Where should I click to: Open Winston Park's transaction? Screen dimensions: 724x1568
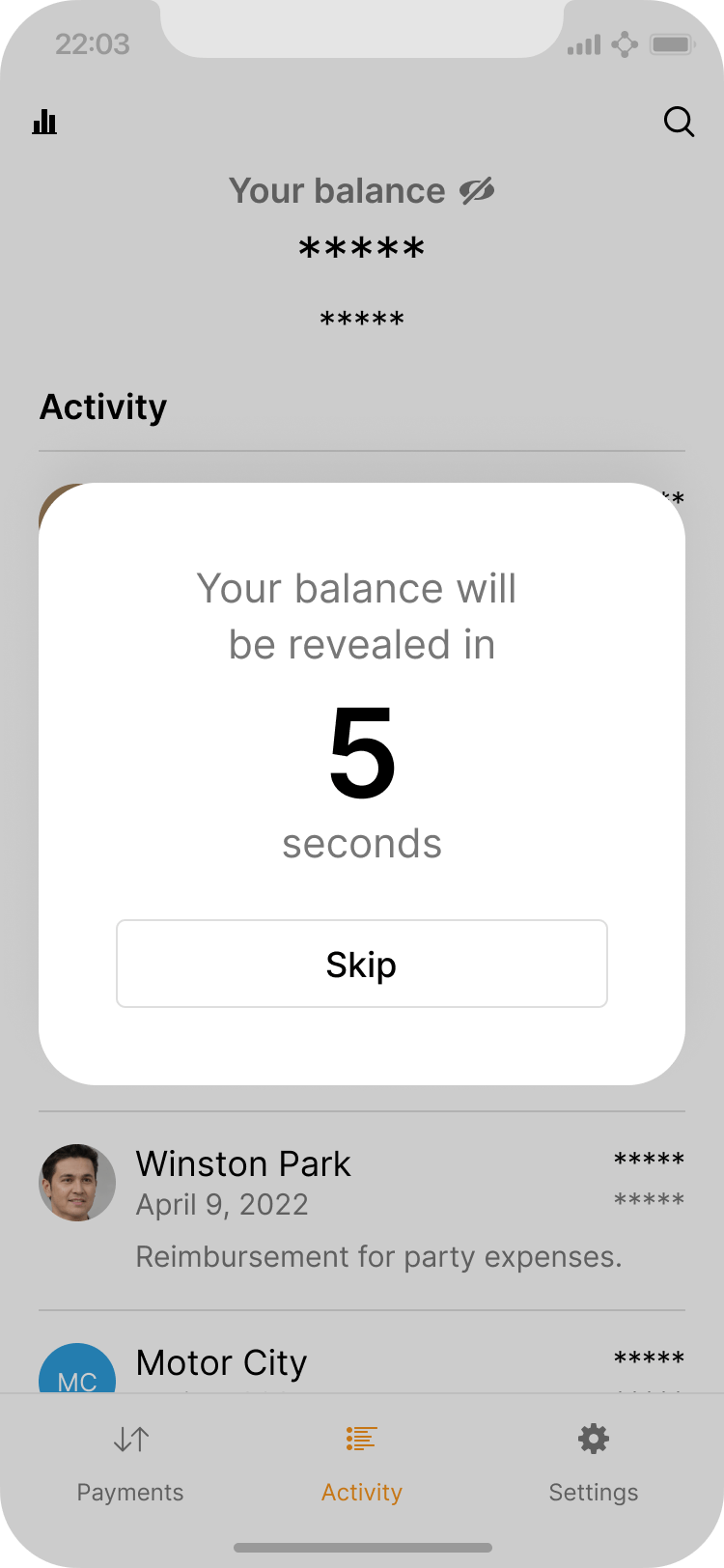point(361,1209)
